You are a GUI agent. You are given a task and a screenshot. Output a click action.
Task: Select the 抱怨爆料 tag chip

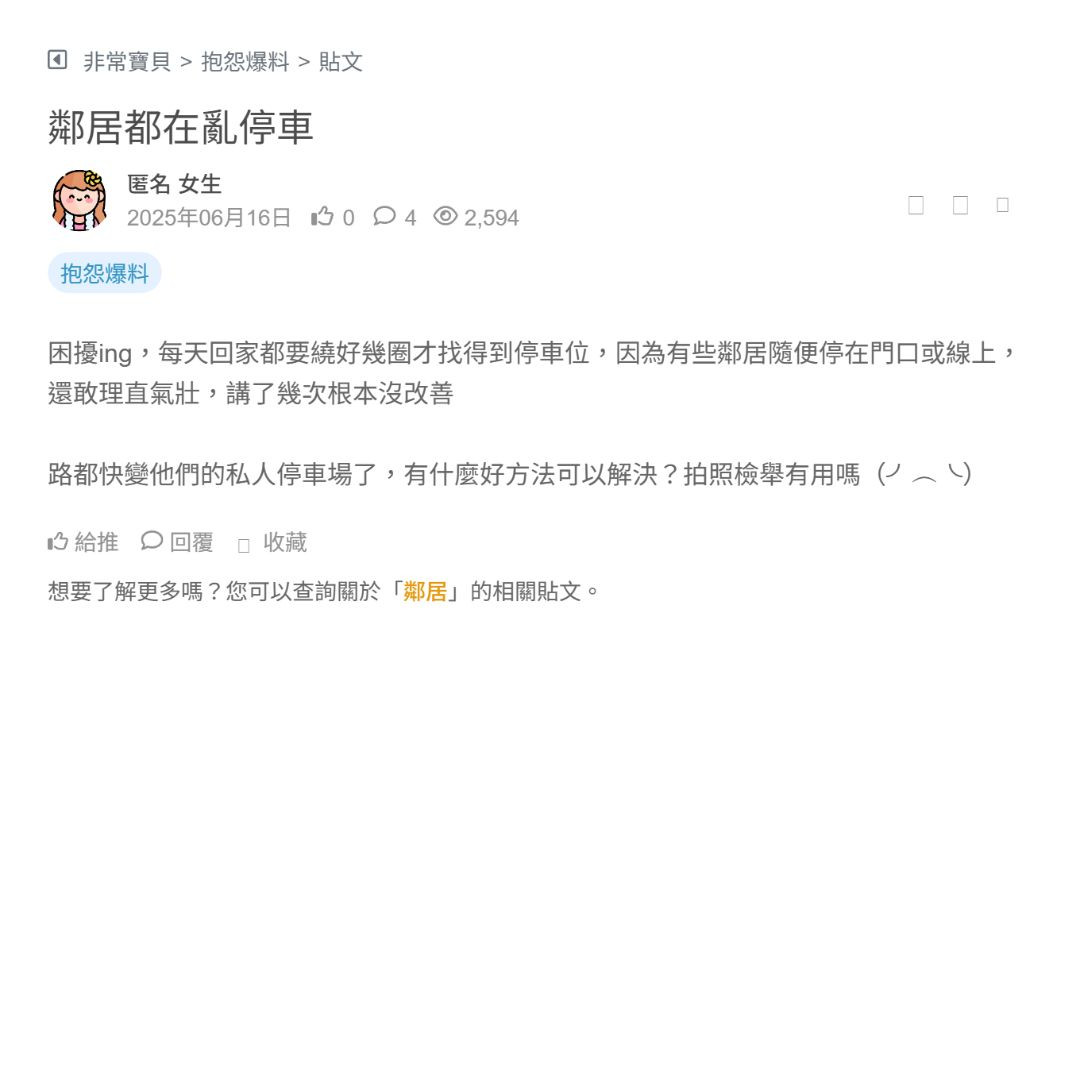(x=105, y=273)
